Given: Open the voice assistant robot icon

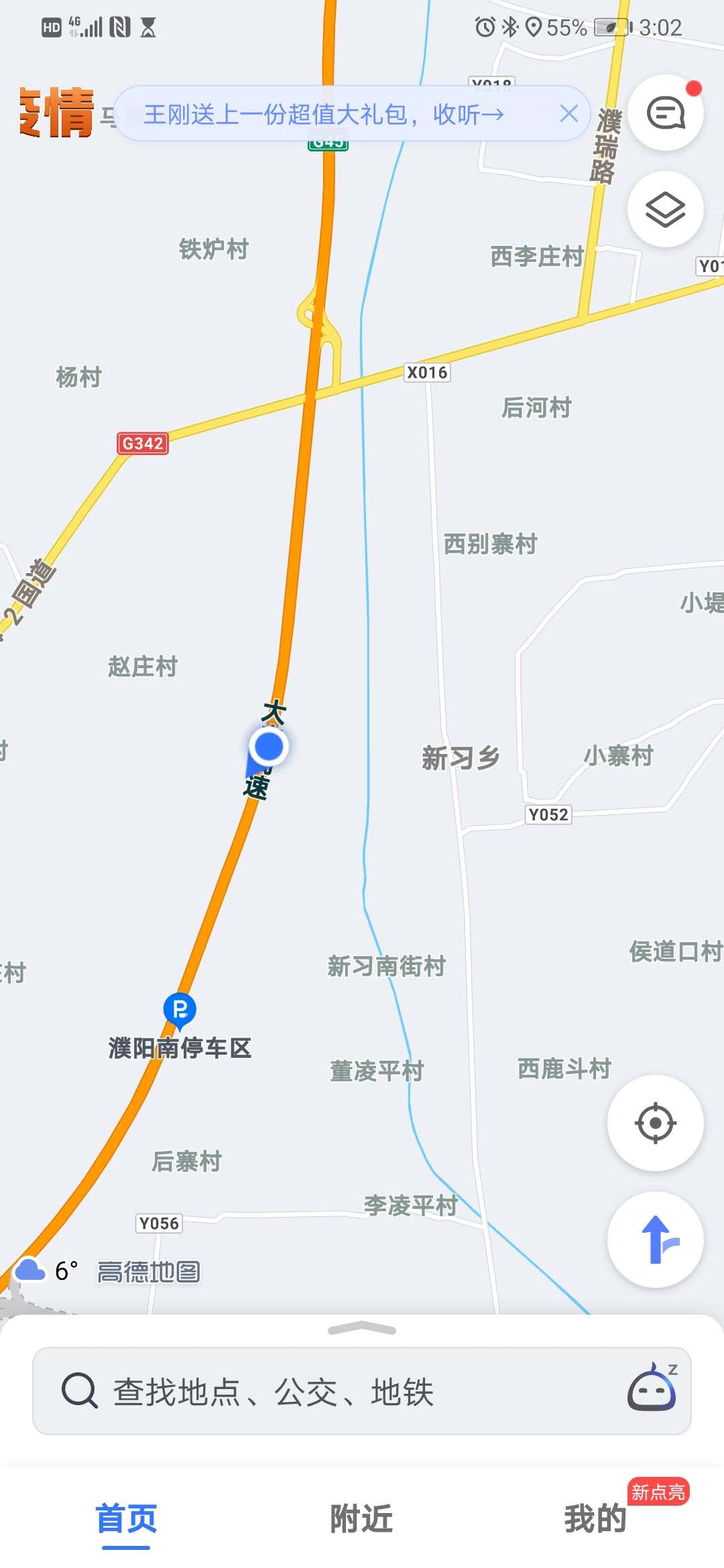Looking at the screenshot, I should point(652,1390).
